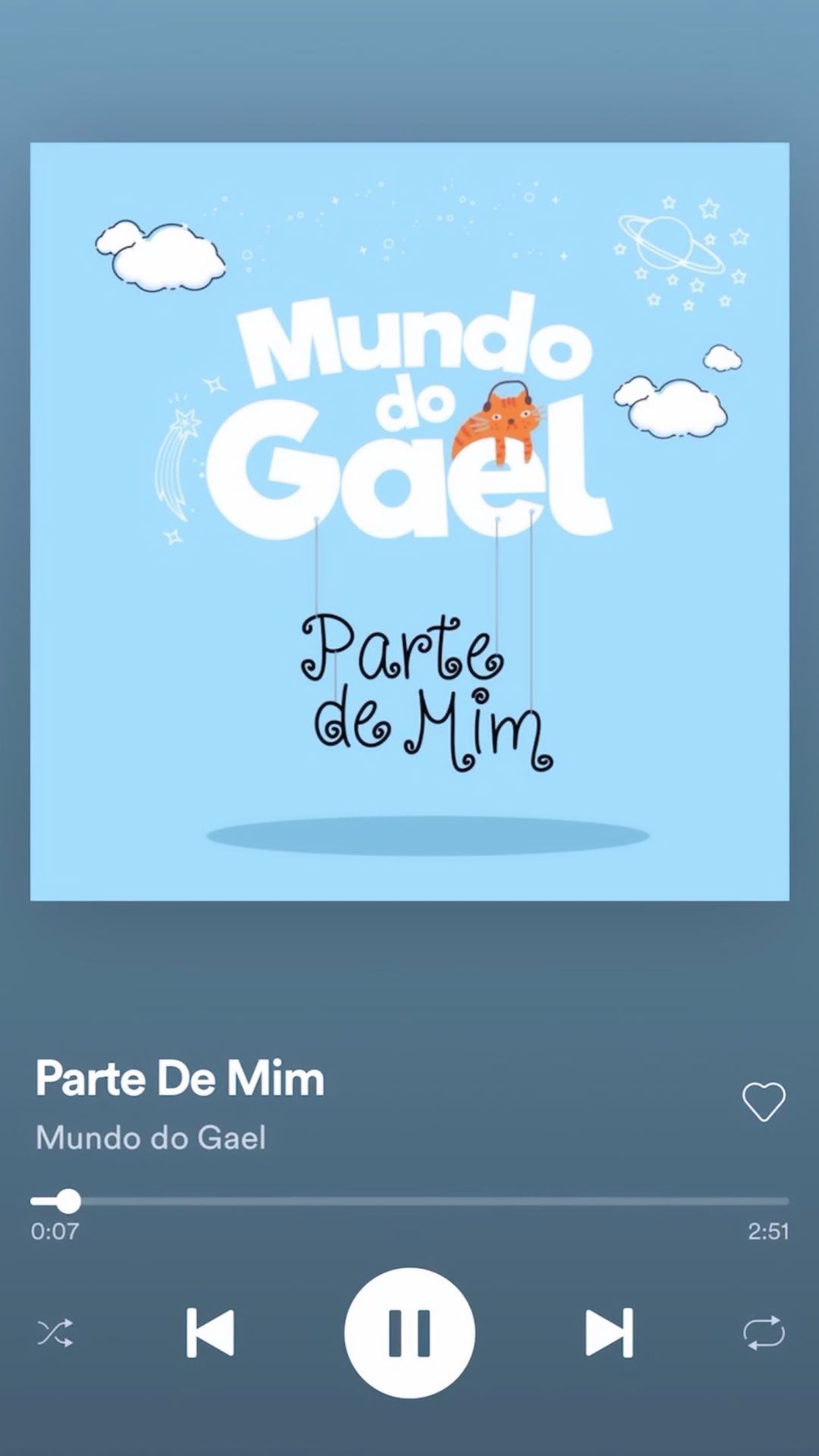Image resolution: width=819 pixels, height=1456 pixels.
Task: Enable shuffle playback
Action: 55,1332
